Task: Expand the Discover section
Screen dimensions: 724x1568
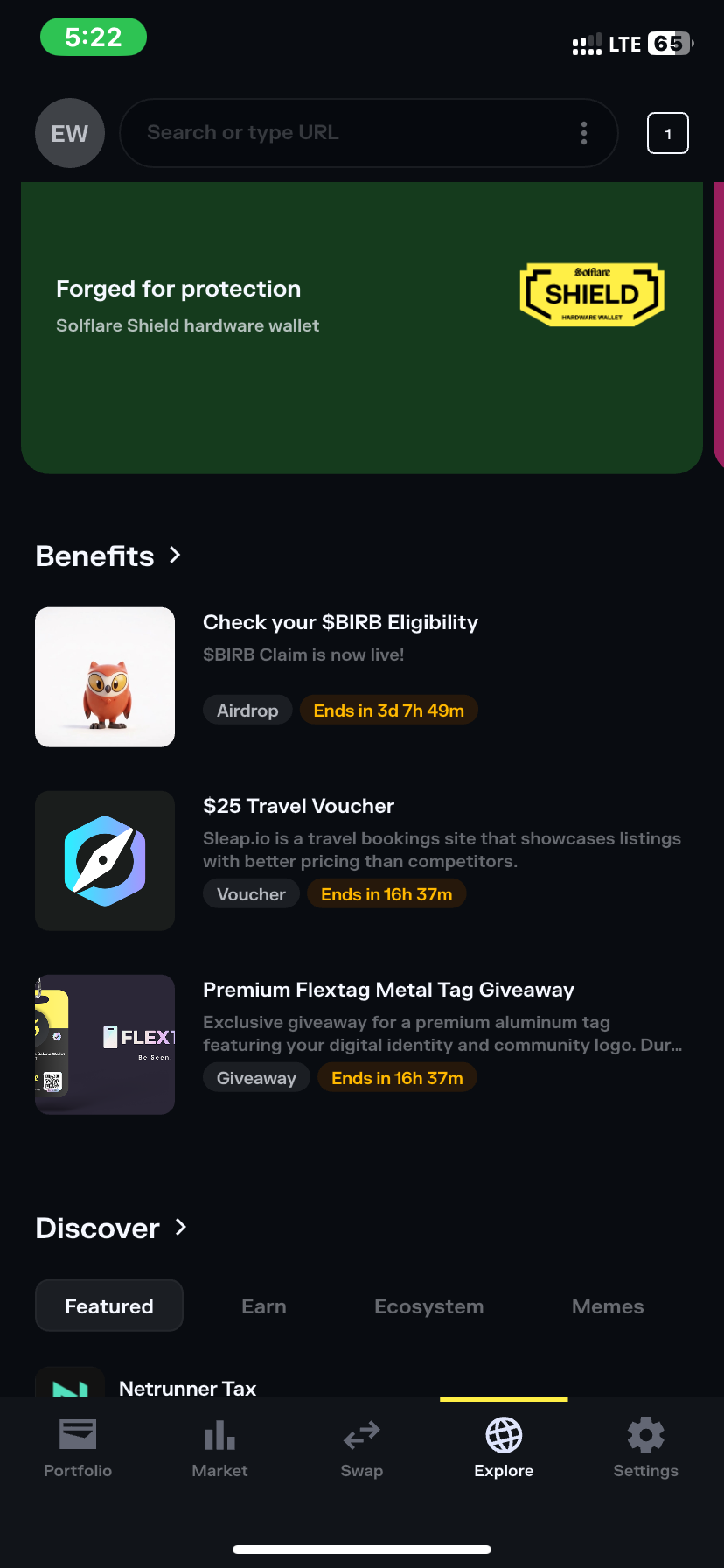Action: [111, 1228]
